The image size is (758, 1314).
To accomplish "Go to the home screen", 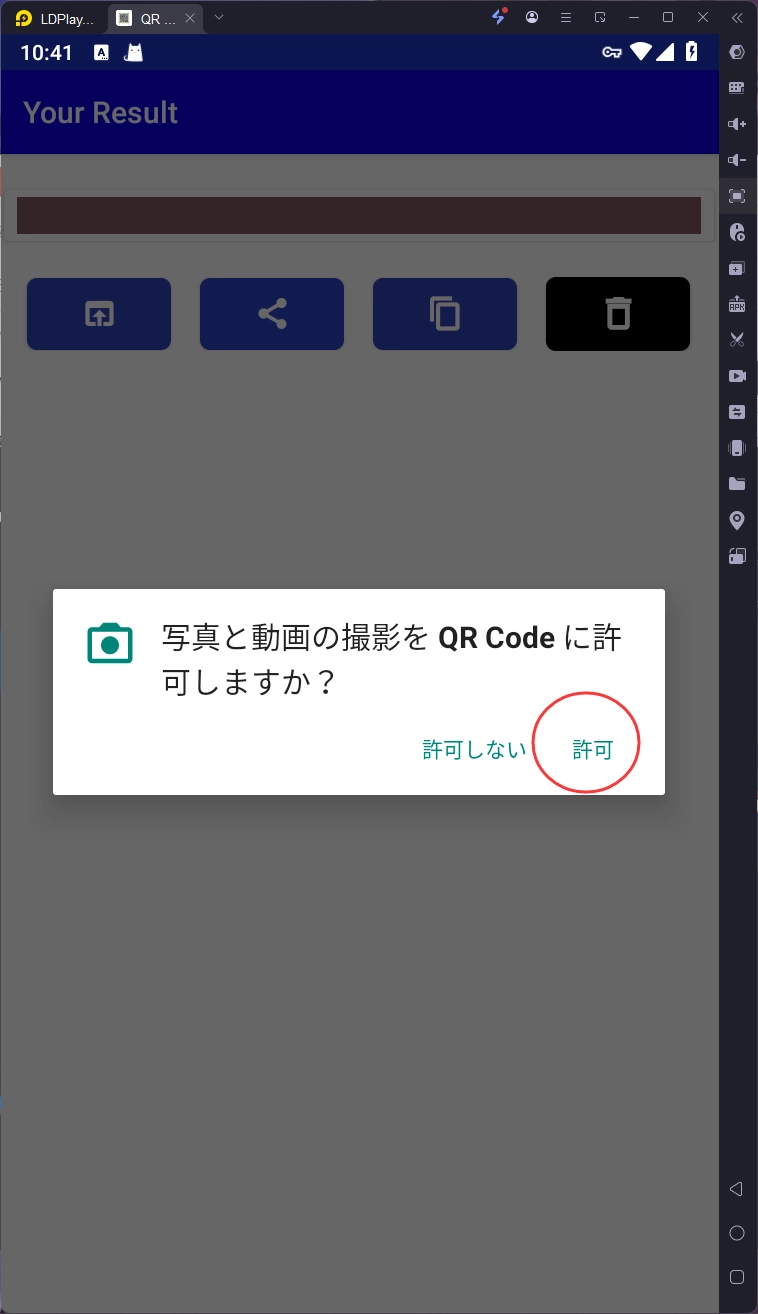I will [737, 1233].
